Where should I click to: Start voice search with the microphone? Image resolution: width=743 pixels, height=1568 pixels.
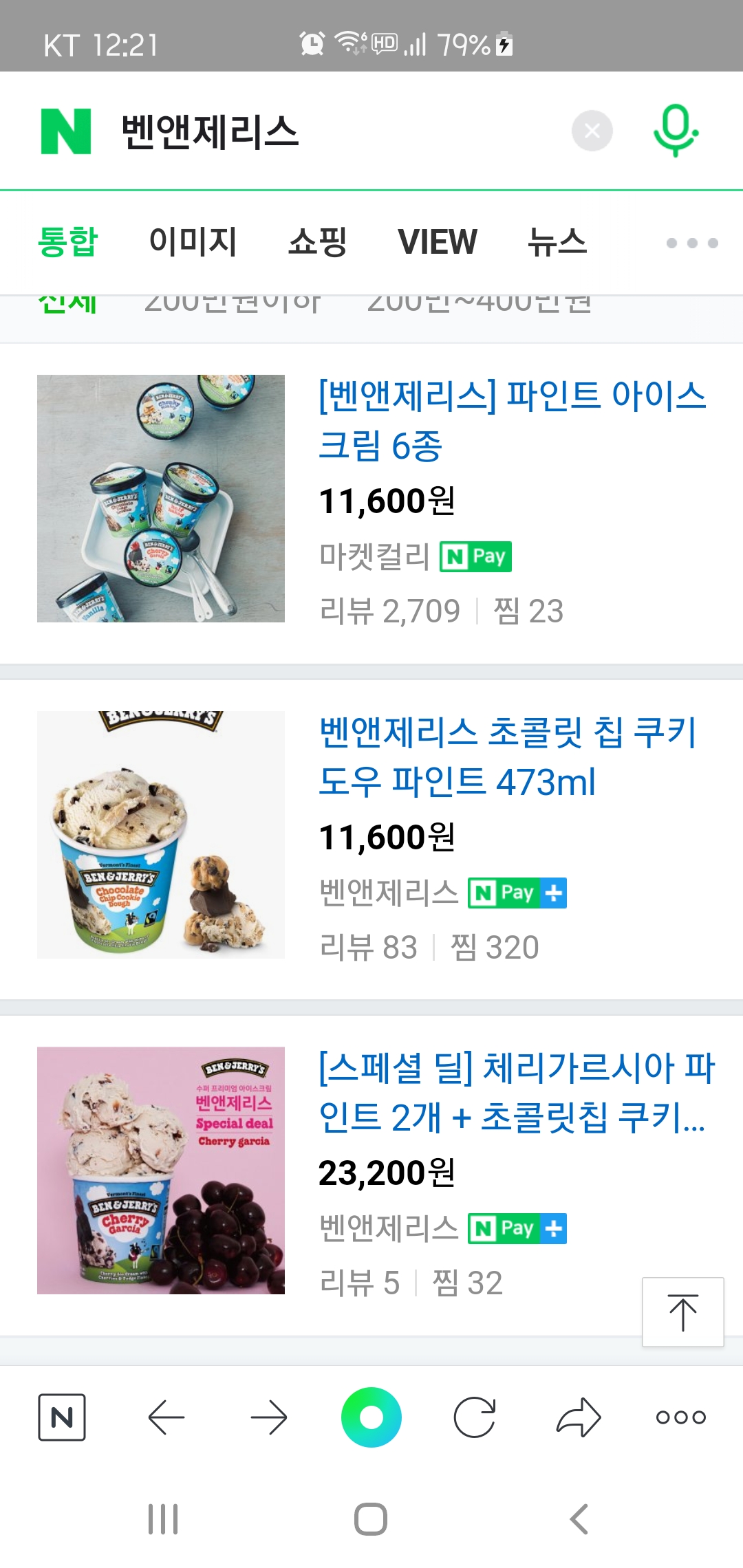[x=676, y=130]
